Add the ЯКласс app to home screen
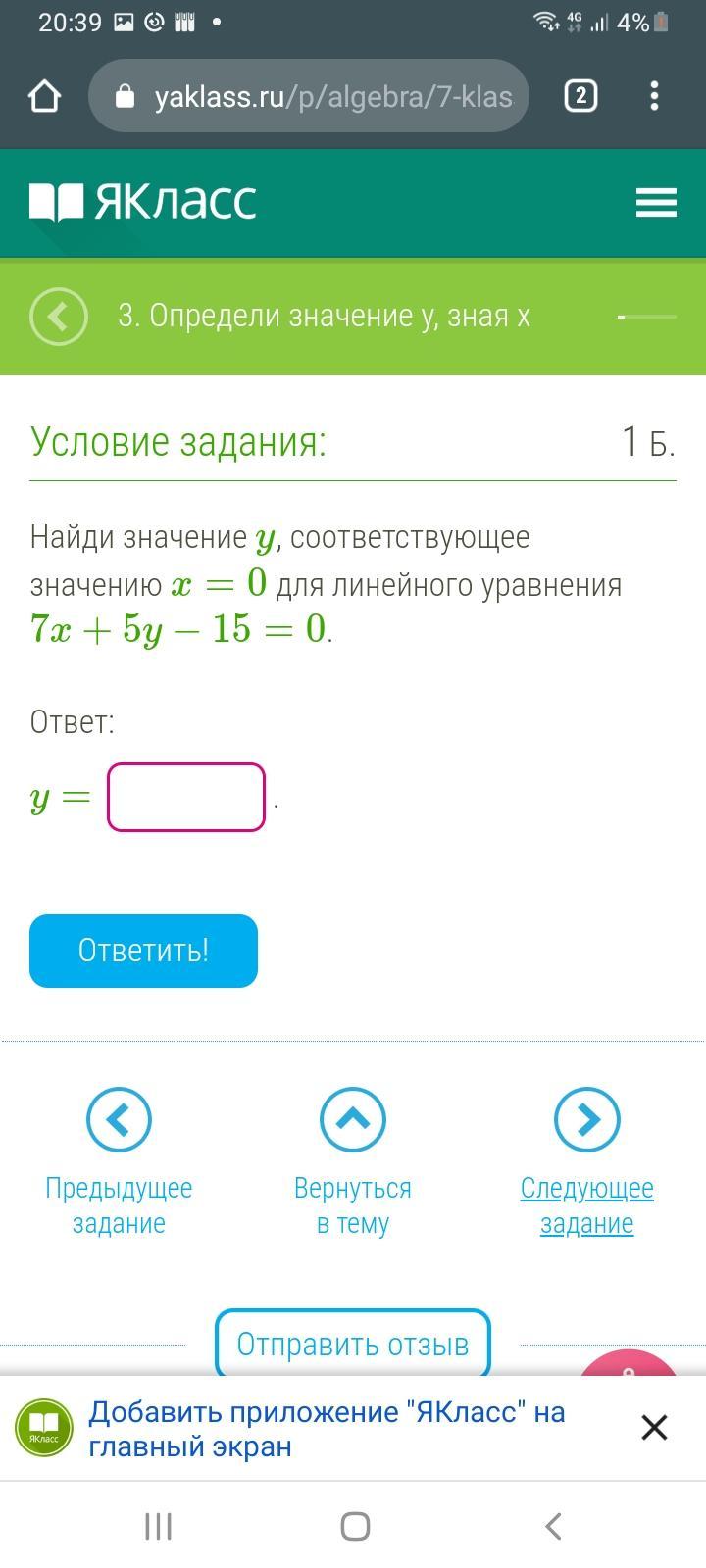706x1568 pixels. pyautogui.click(x=327, y=1429)
